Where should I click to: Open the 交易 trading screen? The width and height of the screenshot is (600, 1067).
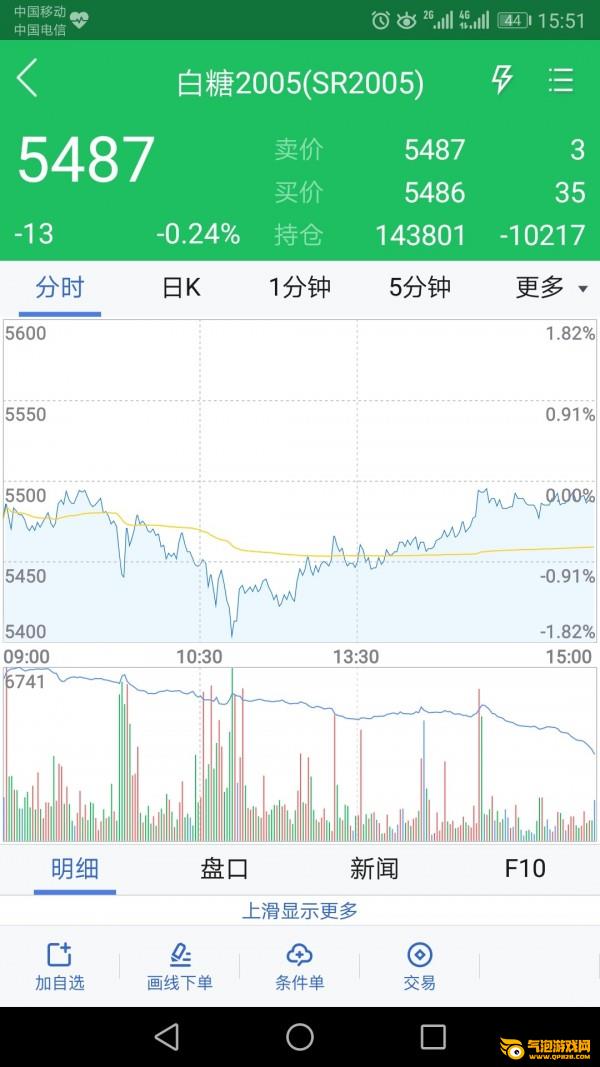[x=420, y=966]
